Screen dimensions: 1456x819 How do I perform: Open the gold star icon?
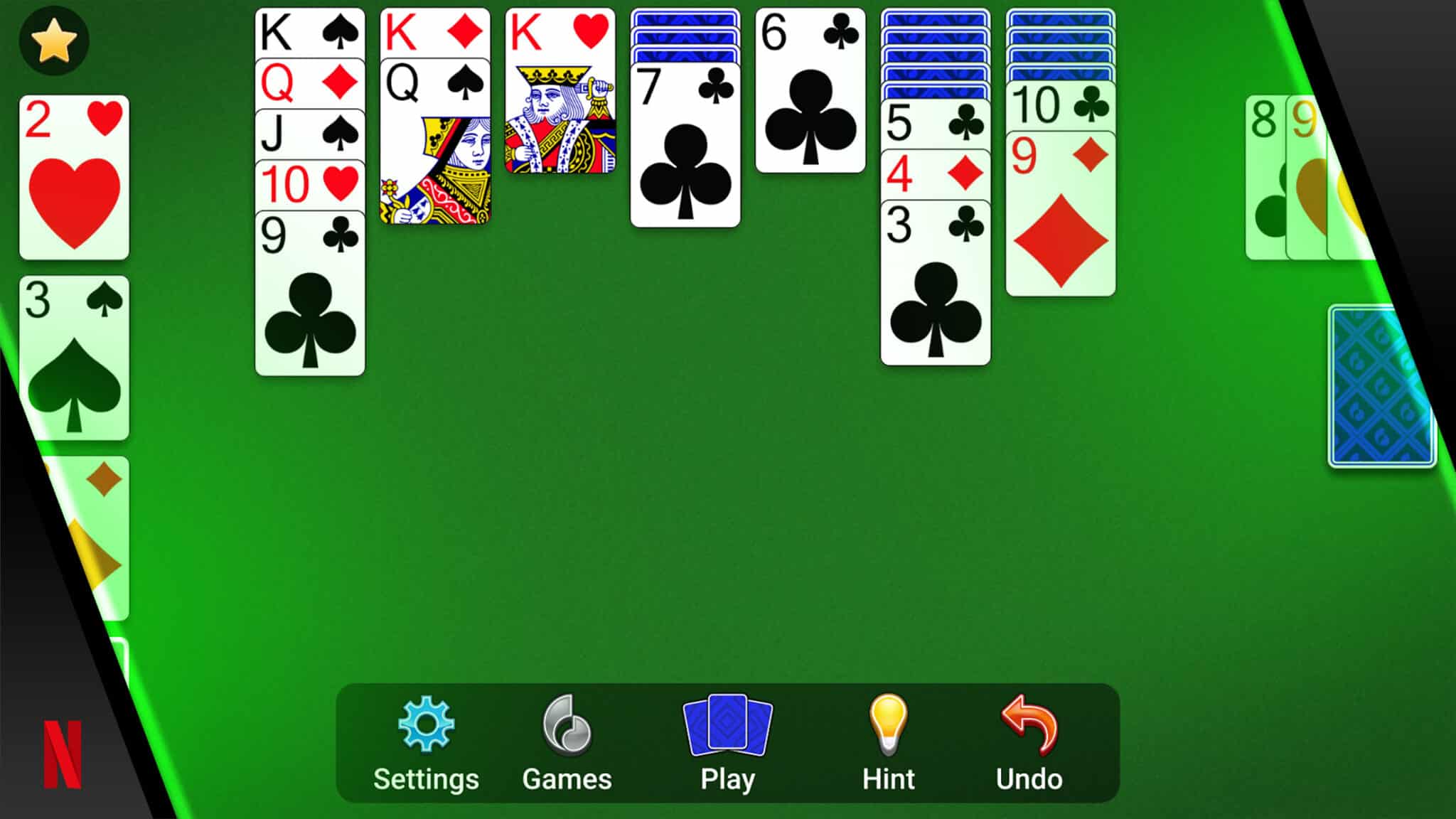point(54,41)
